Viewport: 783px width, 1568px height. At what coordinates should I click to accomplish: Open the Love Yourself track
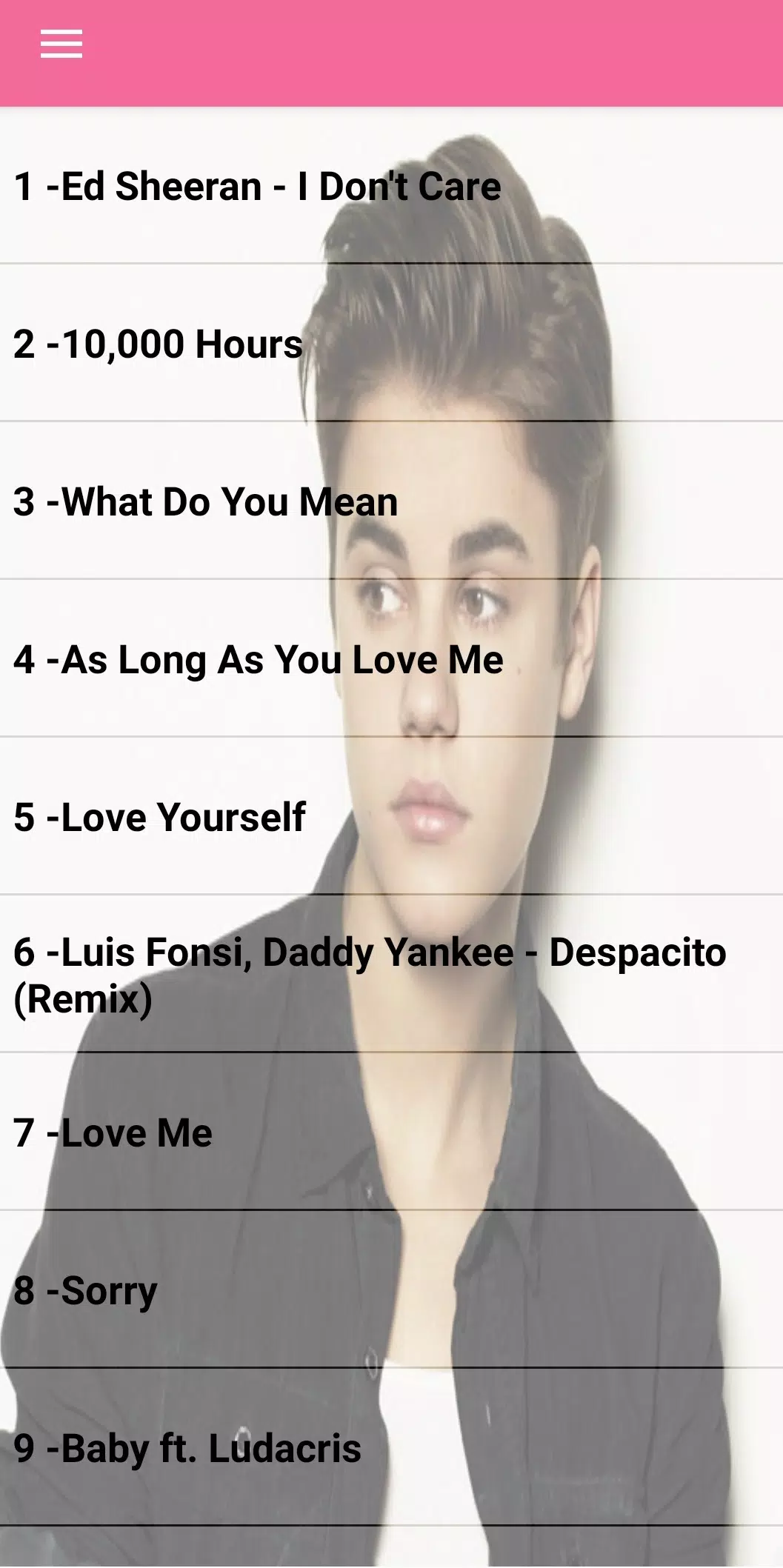(x=160, y=817)
